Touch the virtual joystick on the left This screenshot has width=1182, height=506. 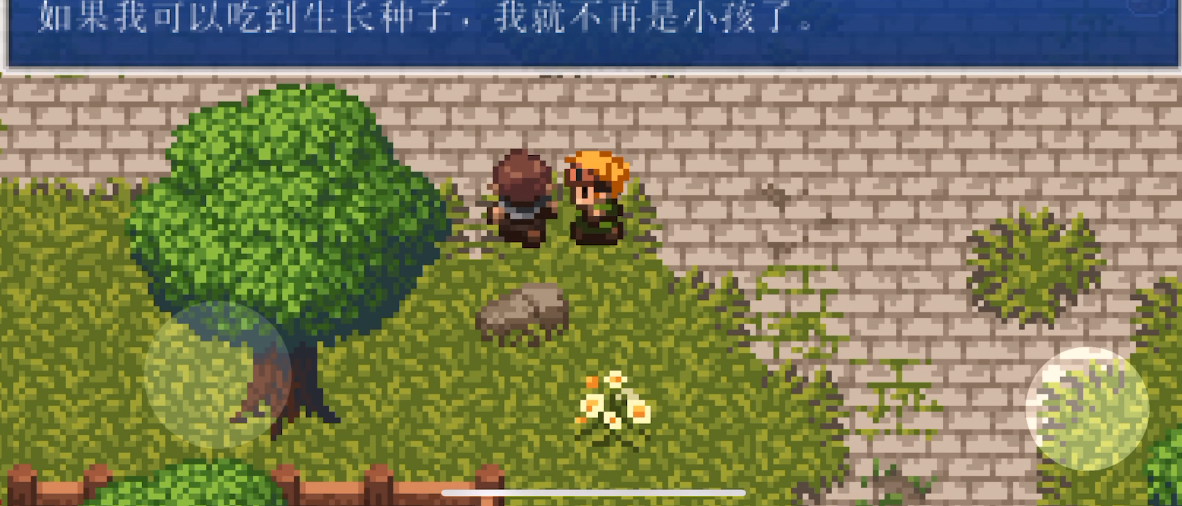pyautogui.click(x=217, y=373)
